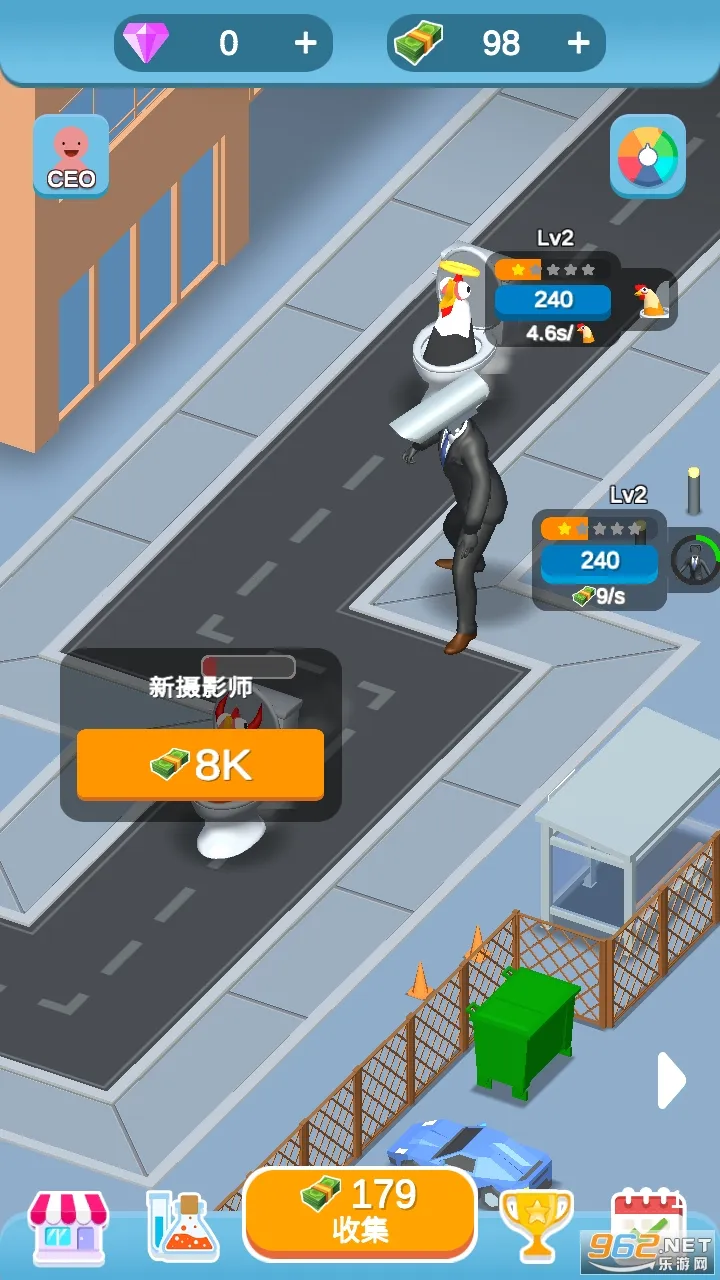
Task: Open the CEO profile
Action: click(71, 157)
